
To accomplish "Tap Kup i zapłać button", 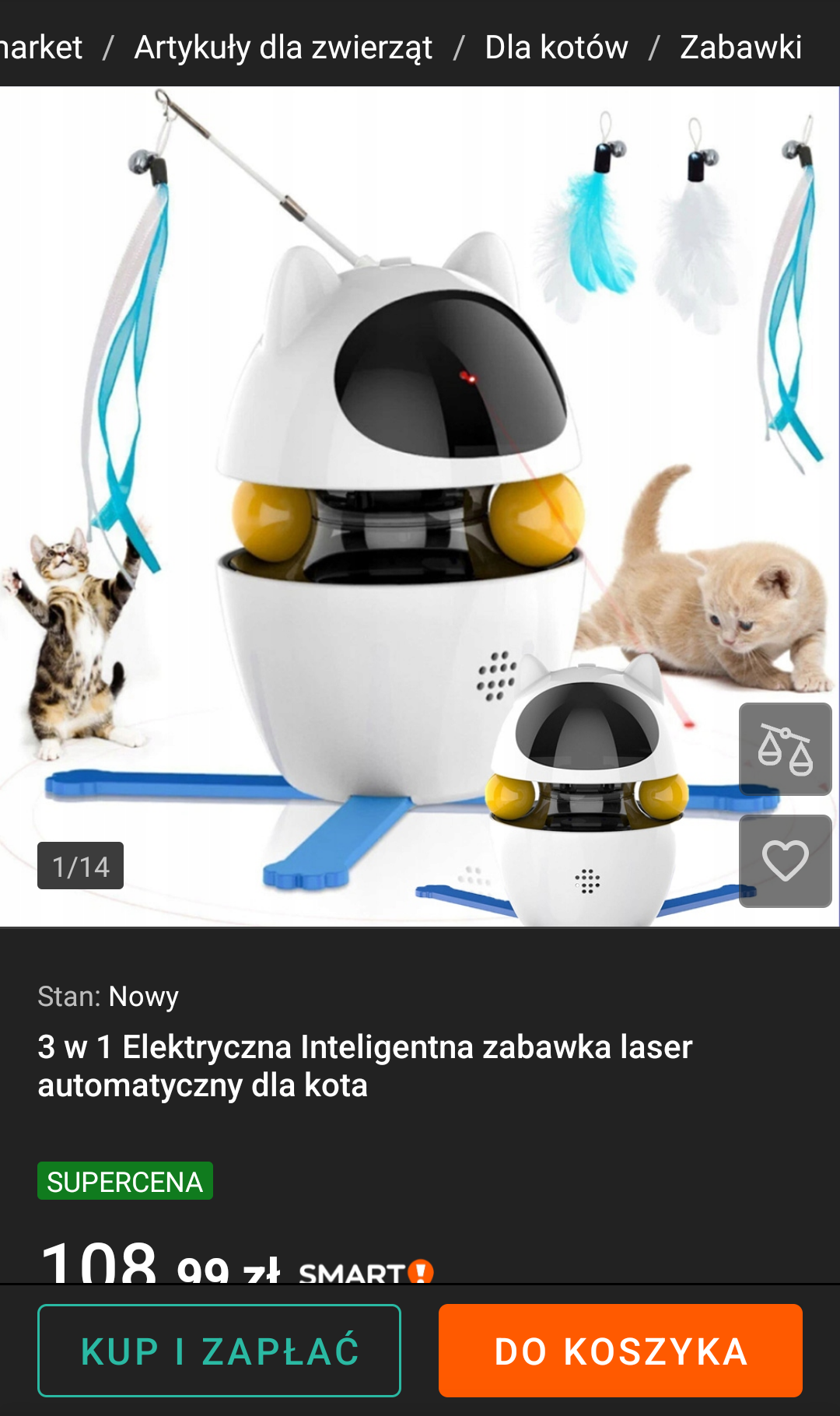I will coord(219,1351).
